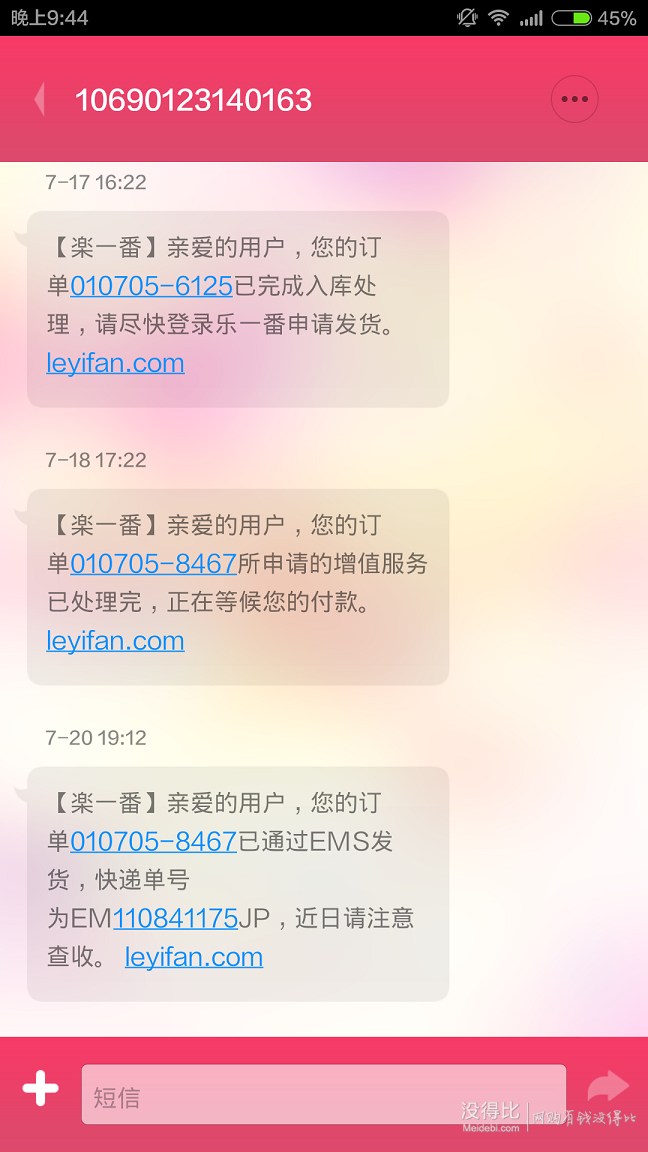Open order number link 010705-6125
This screenshot has width=648, height=1152.
(151, 286)
